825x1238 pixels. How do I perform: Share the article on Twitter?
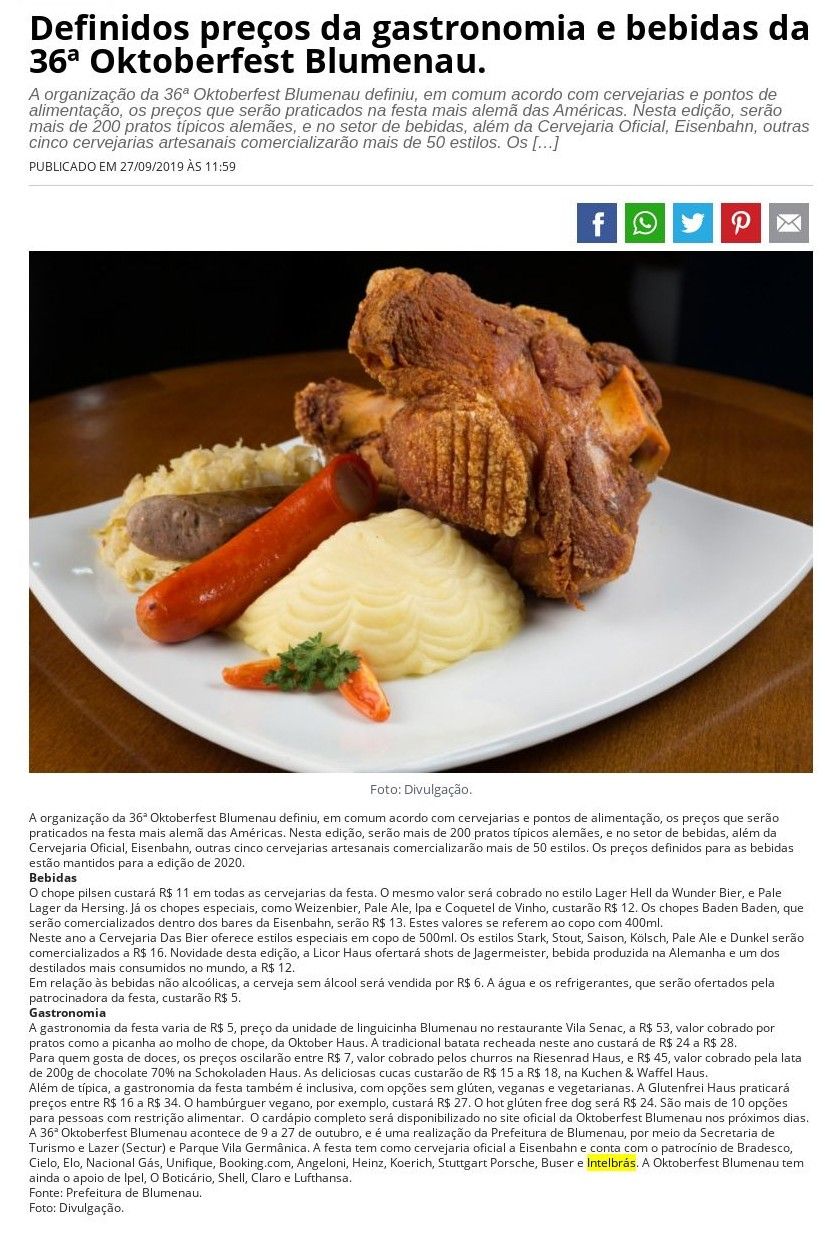pos(692,223)
